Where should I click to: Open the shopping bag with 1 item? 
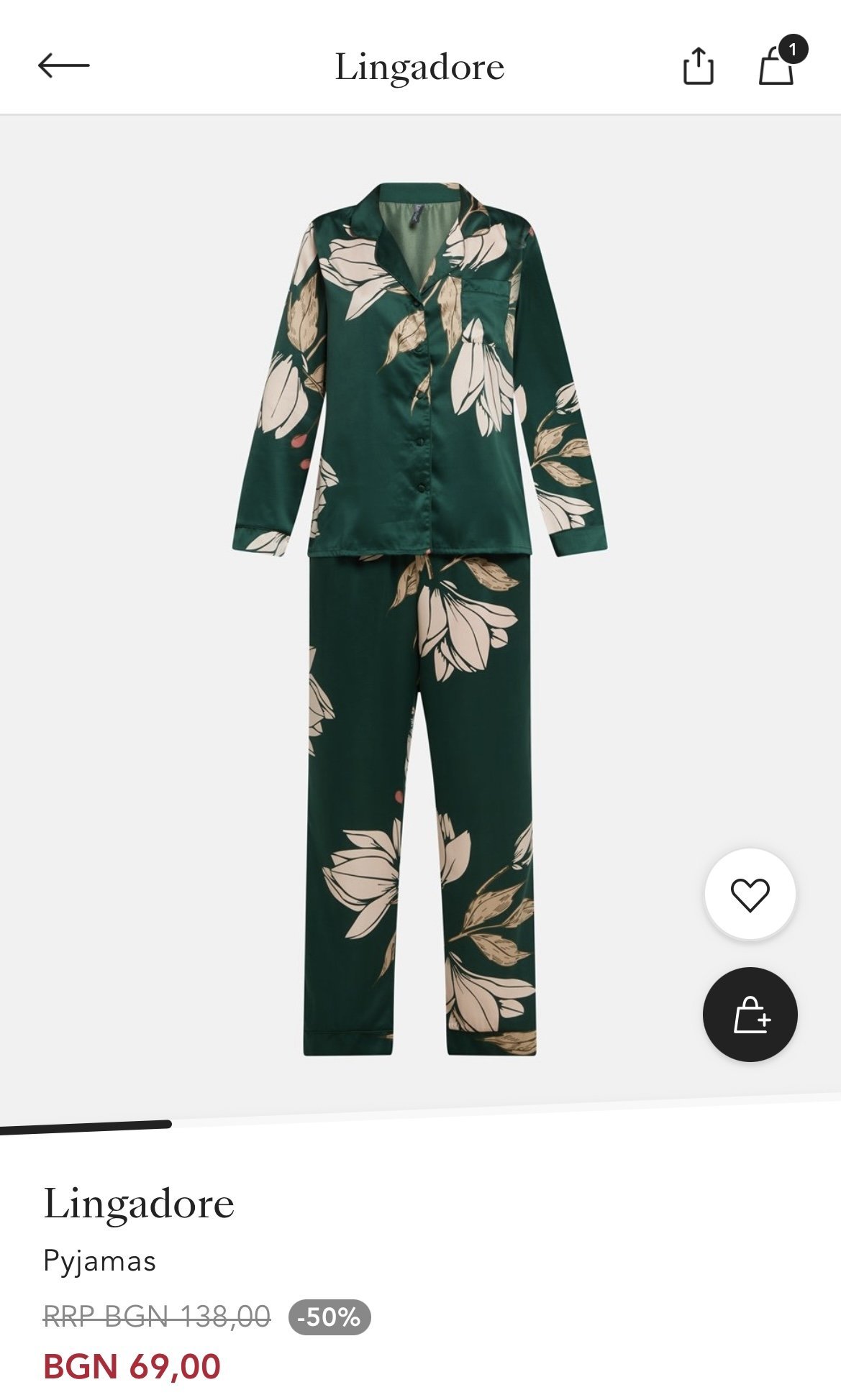coord(777,65)
